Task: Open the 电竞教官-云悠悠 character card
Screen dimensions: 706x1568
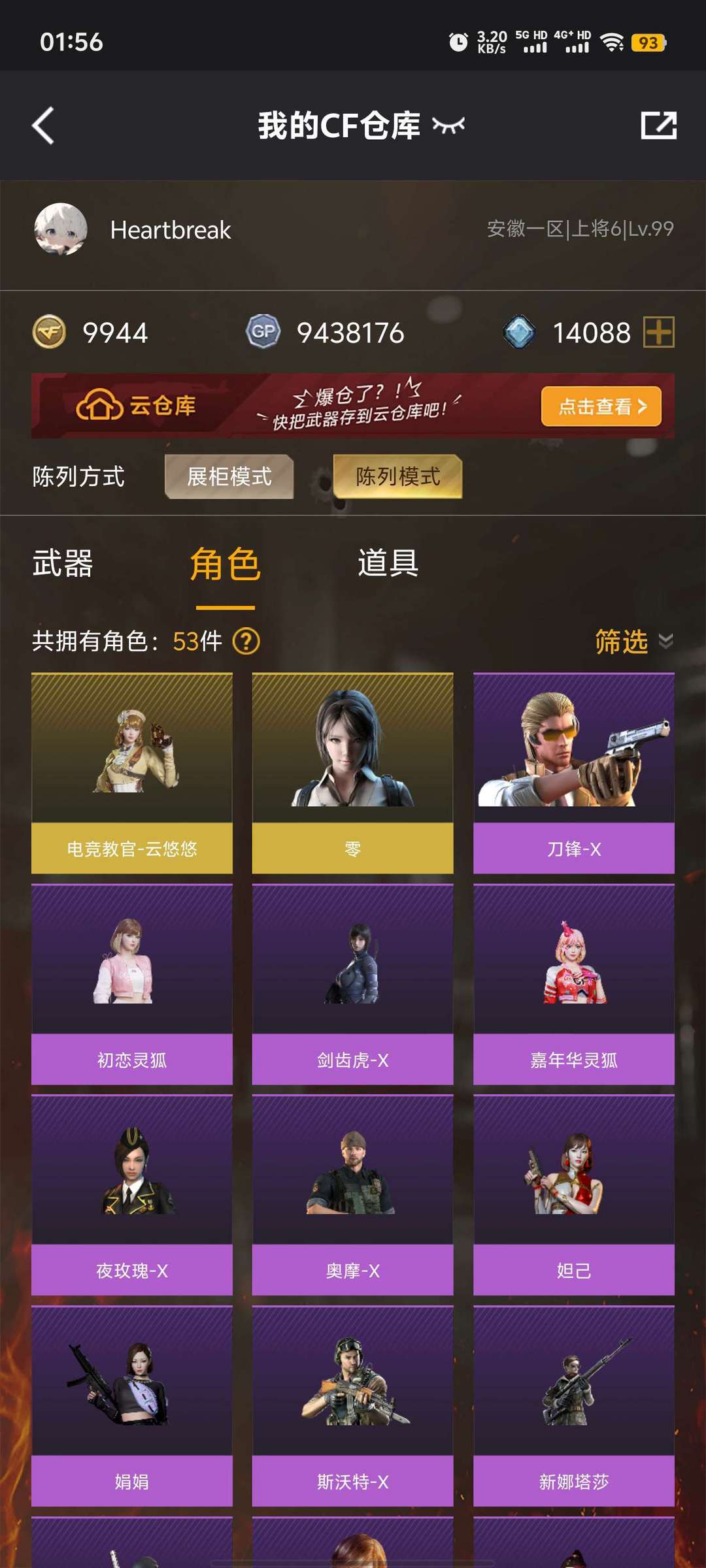Action: pyautogui.click(x=132, y=773)
